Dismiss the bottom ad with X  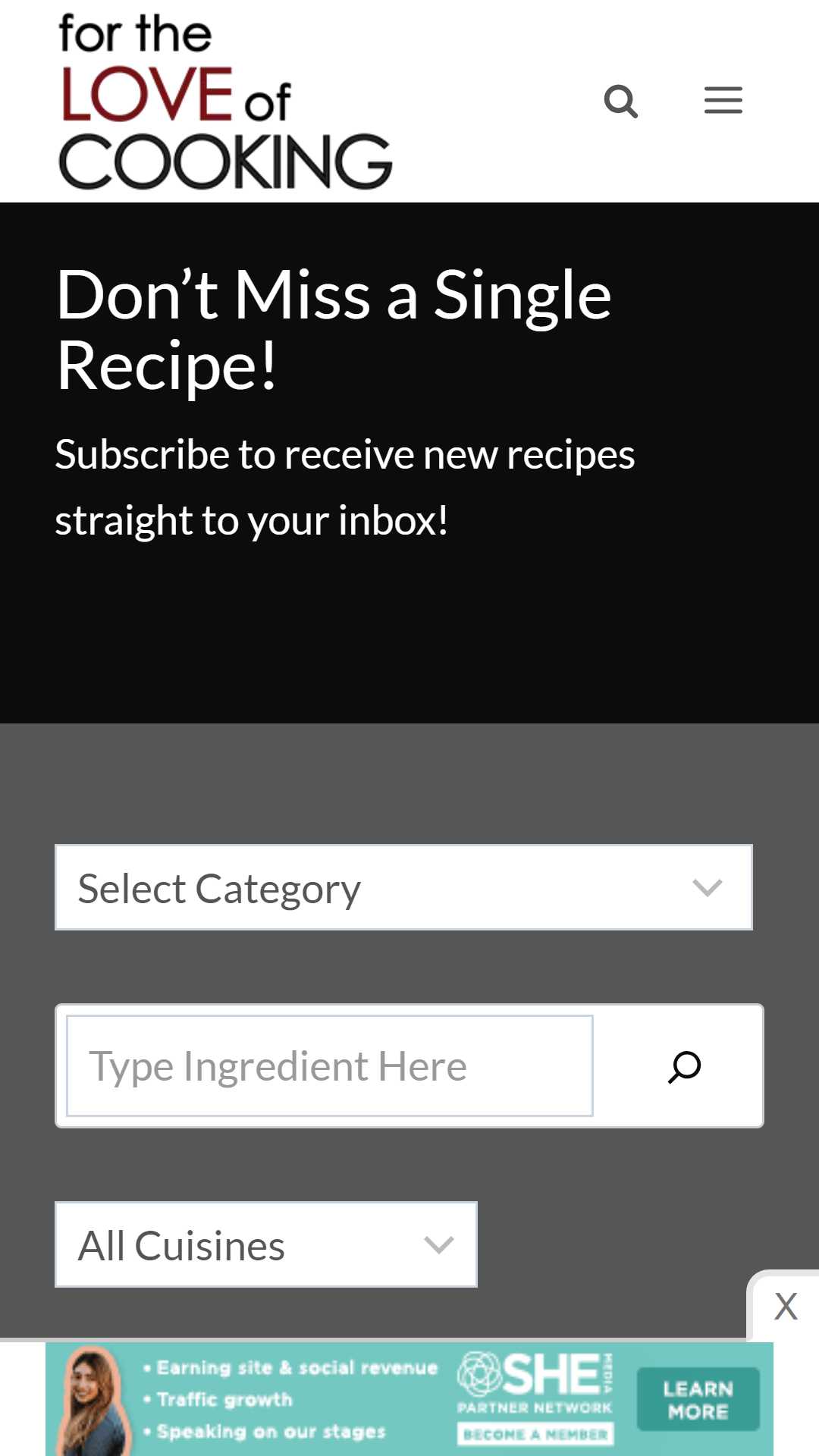tap(786, 1306)
